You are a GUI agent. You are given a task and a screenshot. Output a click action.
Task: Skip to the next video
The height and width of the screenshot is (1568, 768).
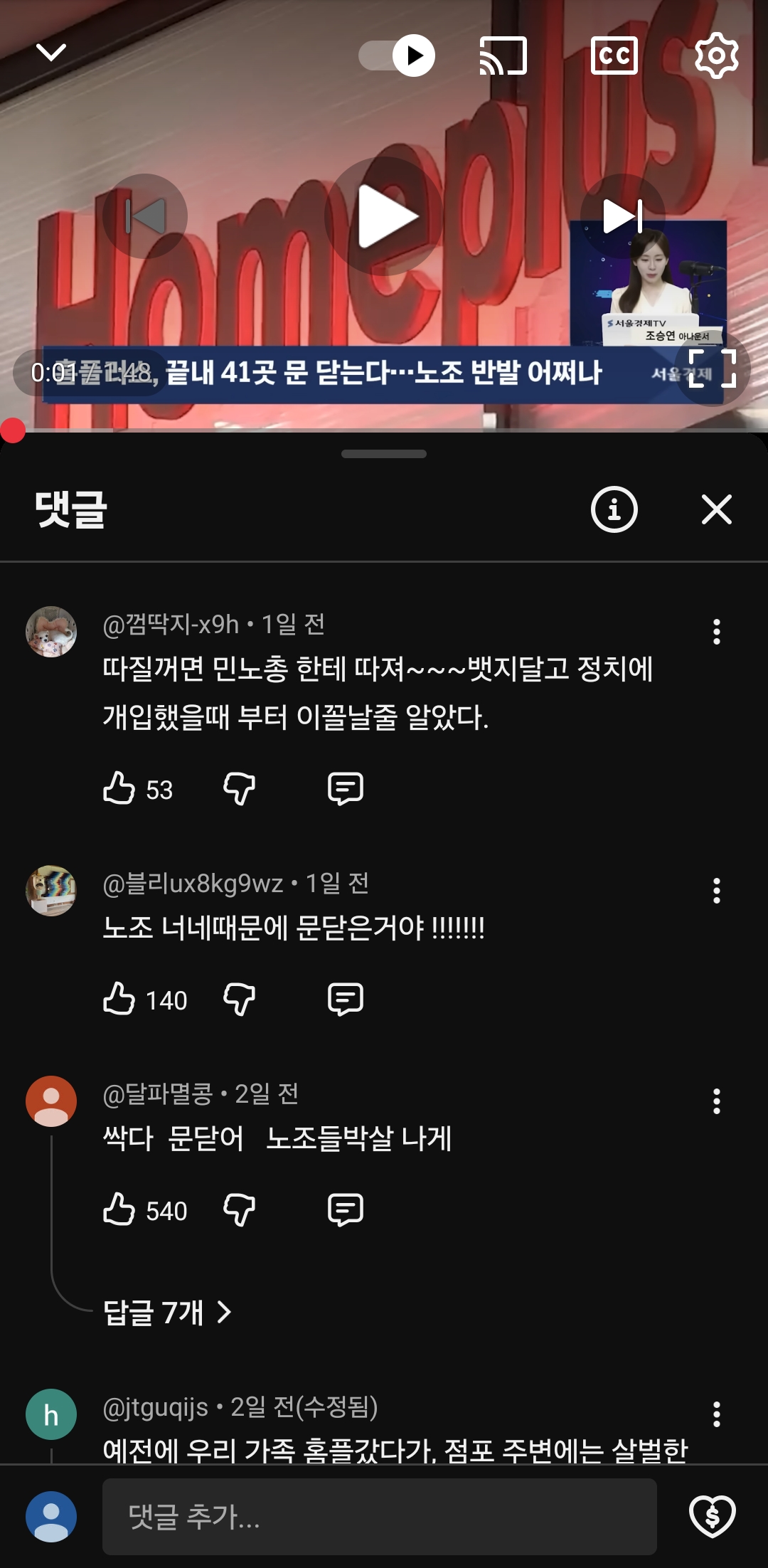coord(623,216)
